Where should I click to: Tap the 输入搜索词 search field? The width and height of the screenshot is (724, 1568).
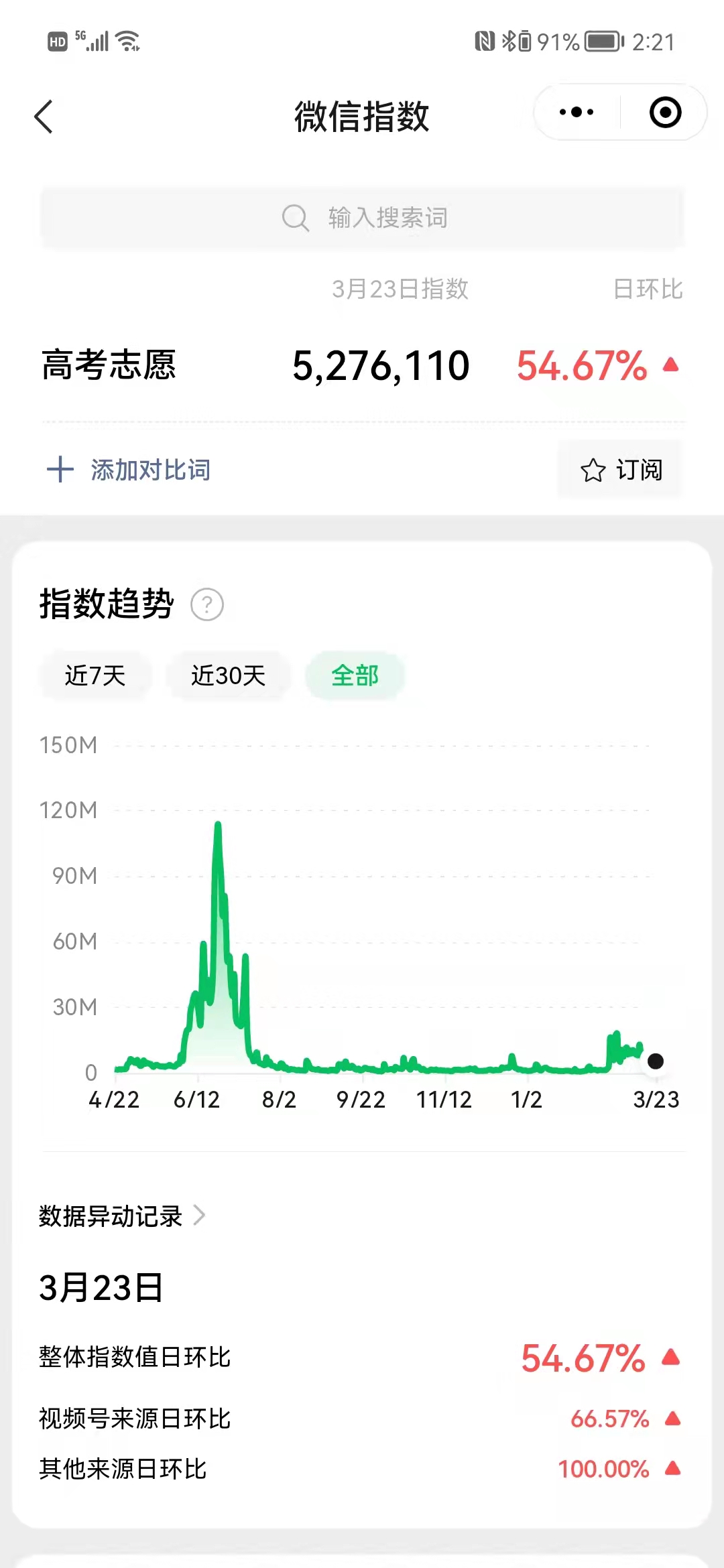click(362, 218)
